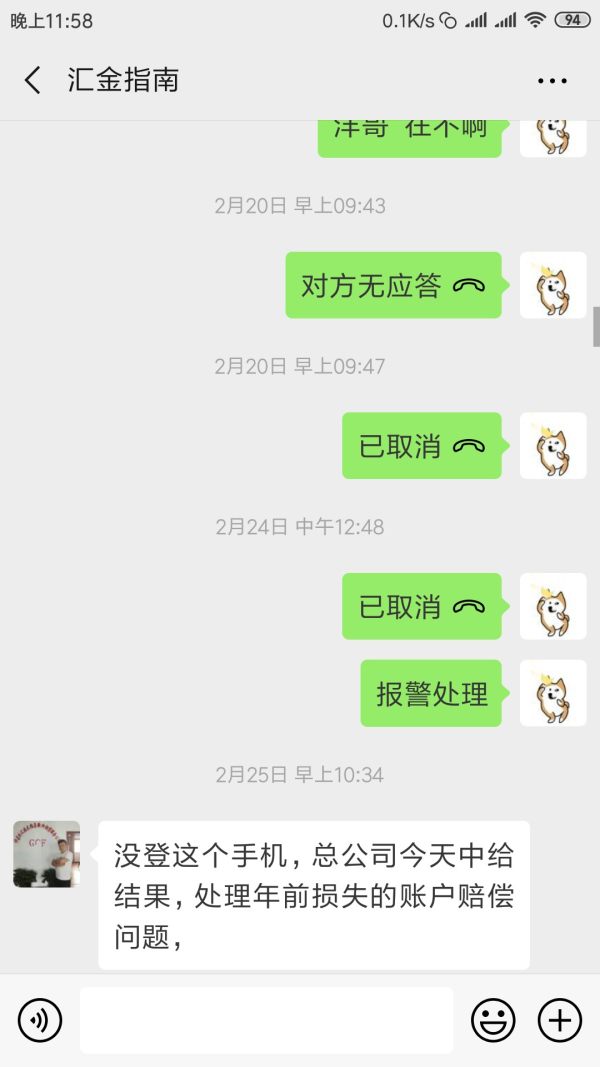Go back from the 汇金指南 chat
Image resolution: width=600 pixels, height=1067 pixels.
[x=32, y=80]
